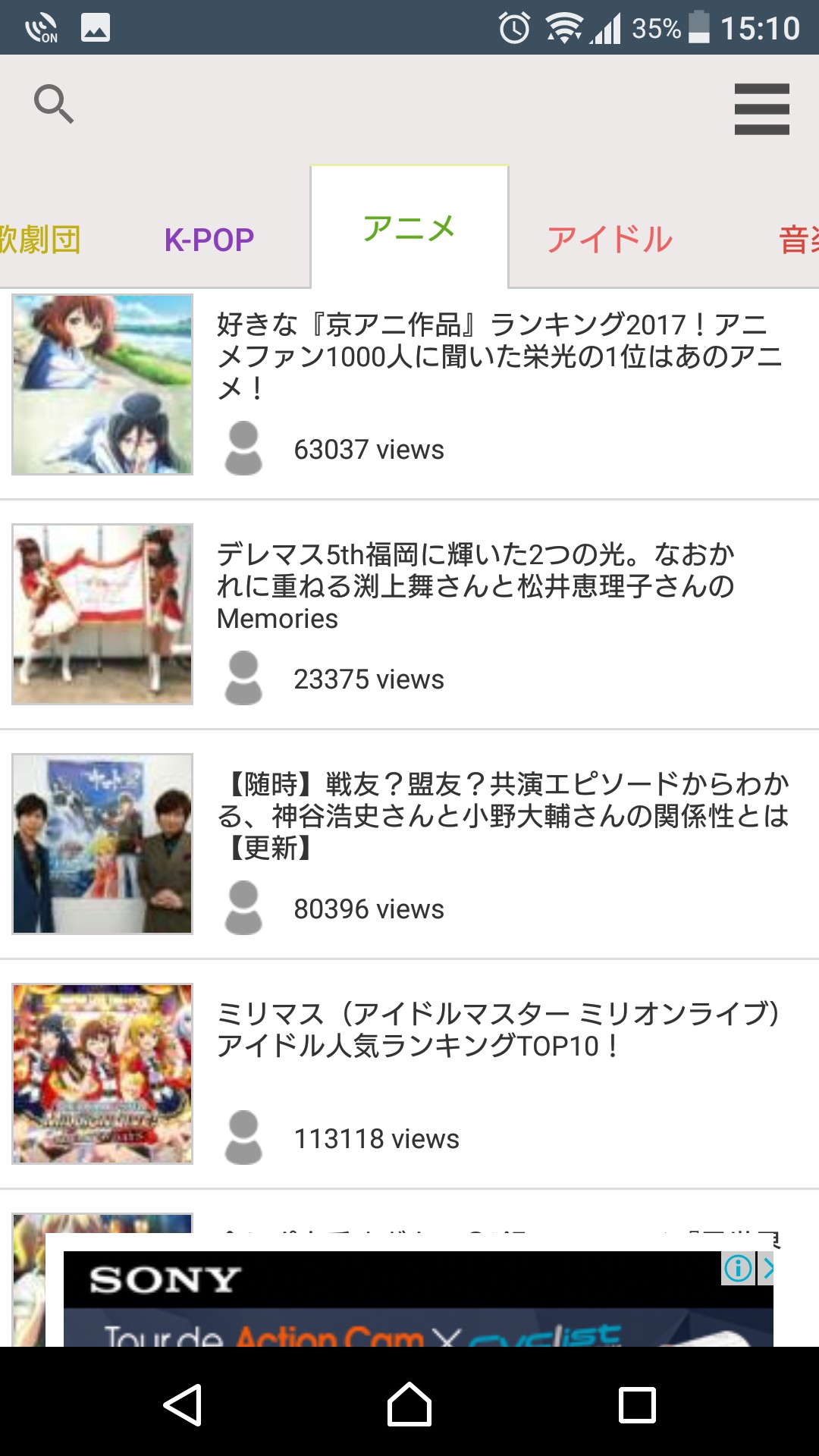Screen dimensions: 819x1456
Task: Switch to the K-POP tab
Action: coord(209,240)
